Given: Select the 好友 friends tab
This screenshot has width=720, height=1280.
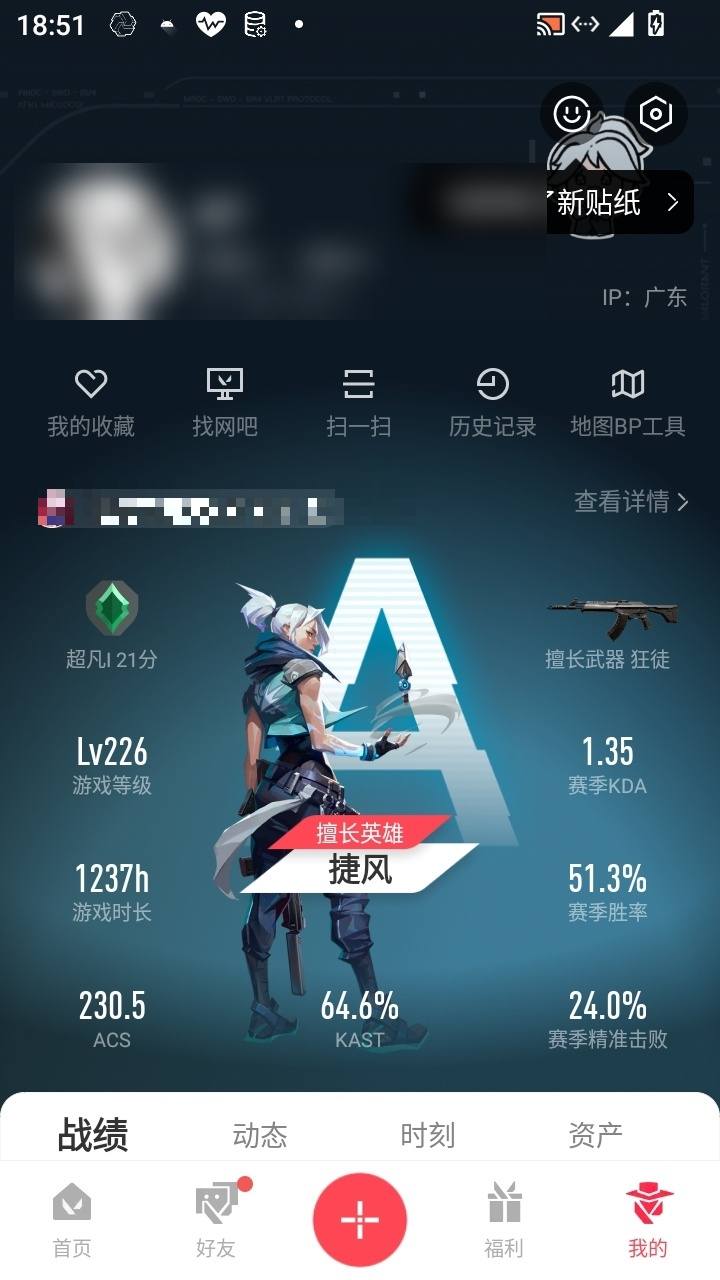Looking at the screenshot, I should tap(214, 1218).
